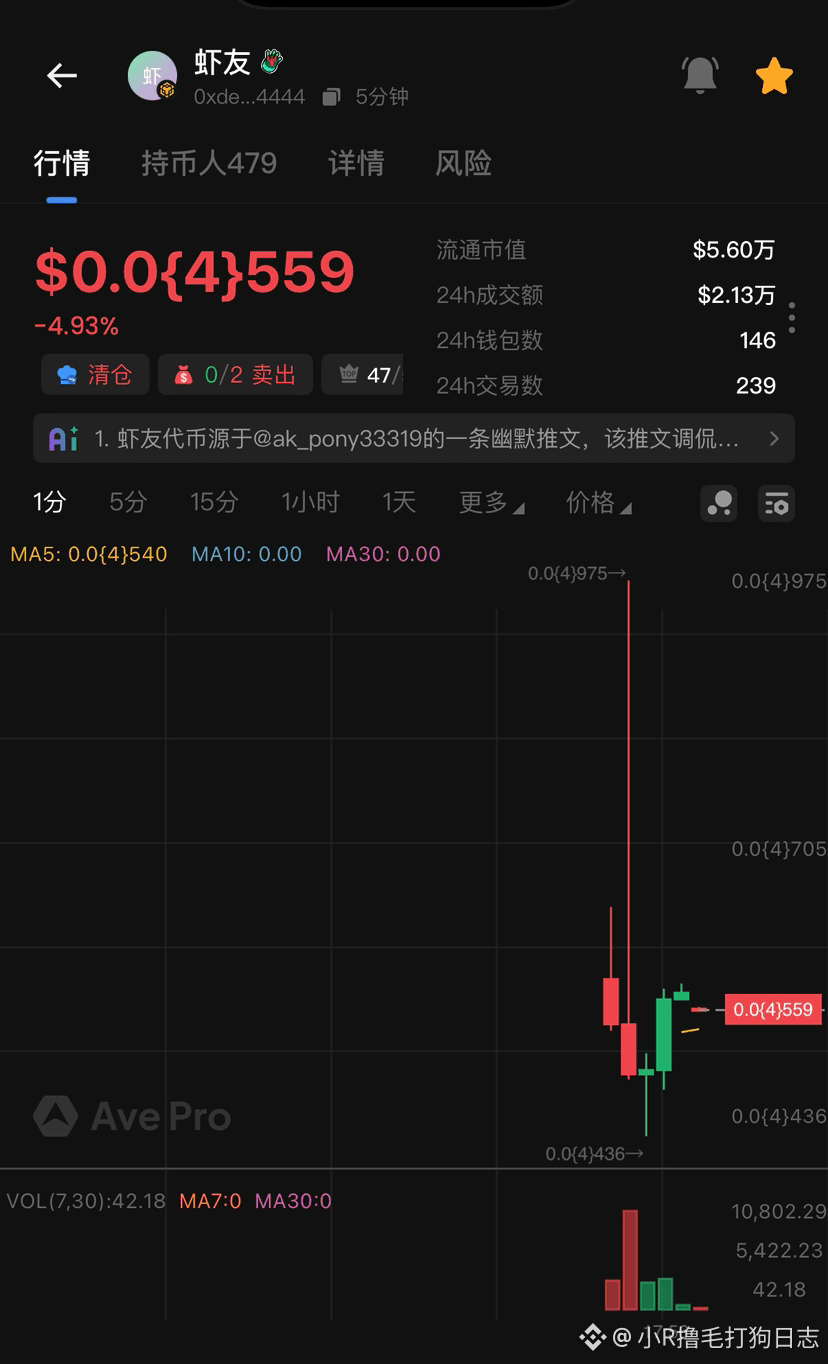This screenshot has width=828, height=1364.
Task: Switch to the 持币人479 tab
Action: [x=209, y=163]
